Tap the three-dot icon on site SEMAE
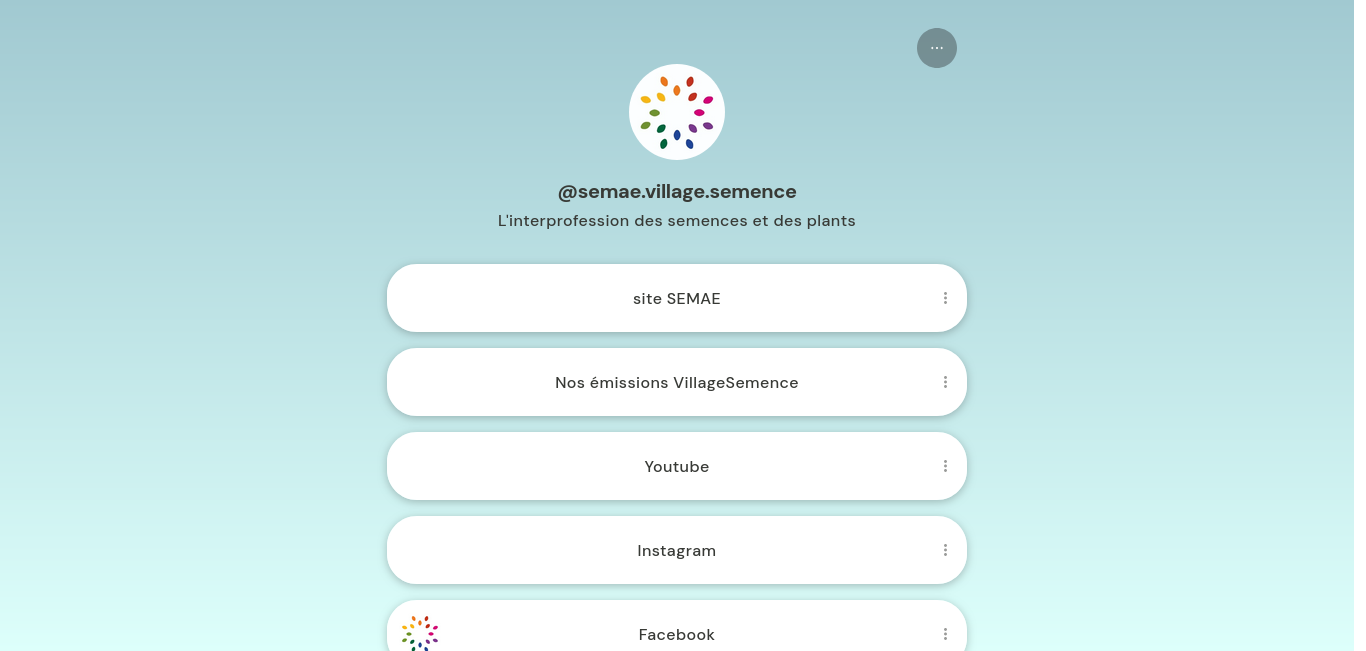This screenshot has height=651, width=1366. tap(945, 298)
